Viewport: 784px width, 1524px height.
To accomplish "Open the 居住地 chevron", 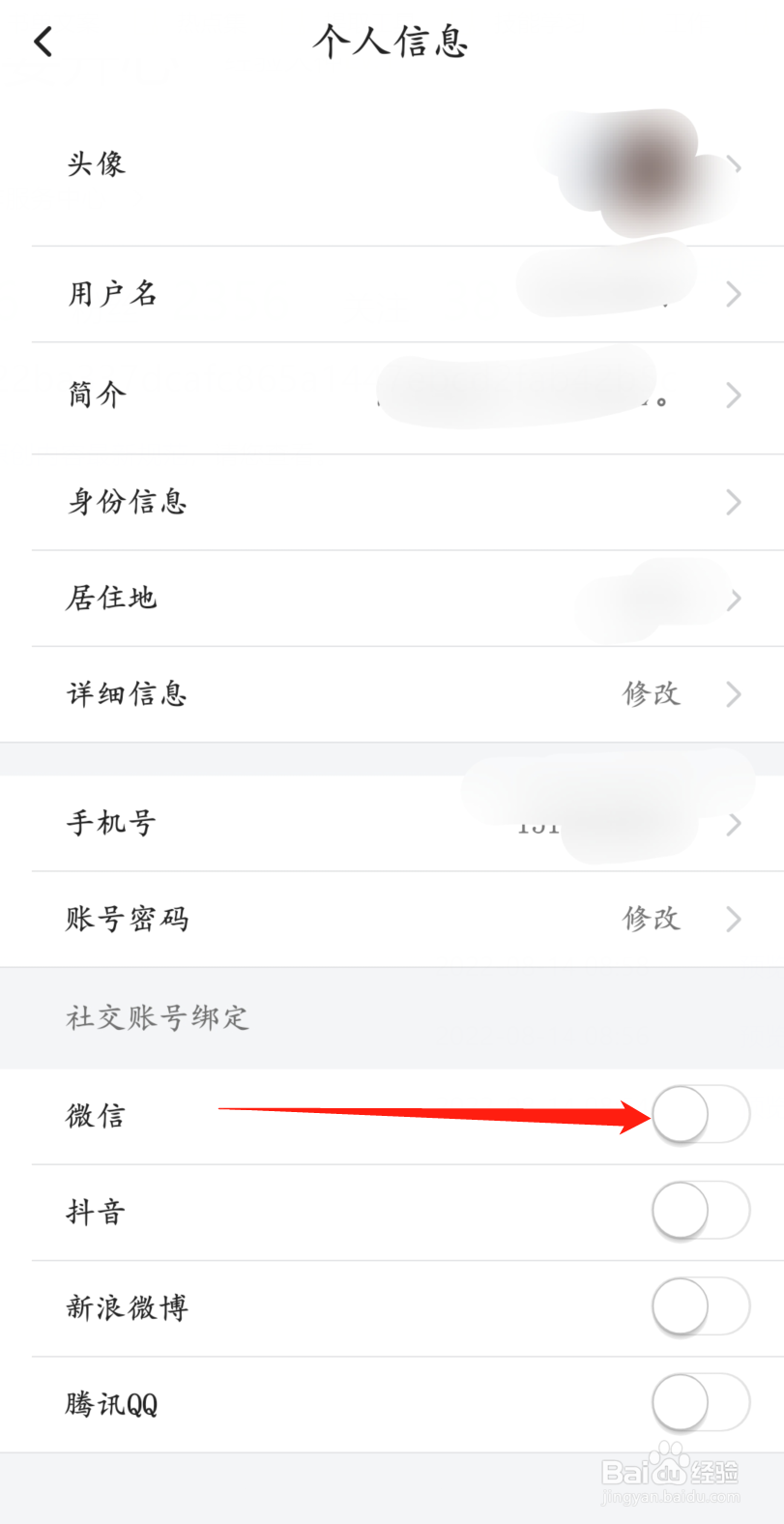I will pos(733,599).
